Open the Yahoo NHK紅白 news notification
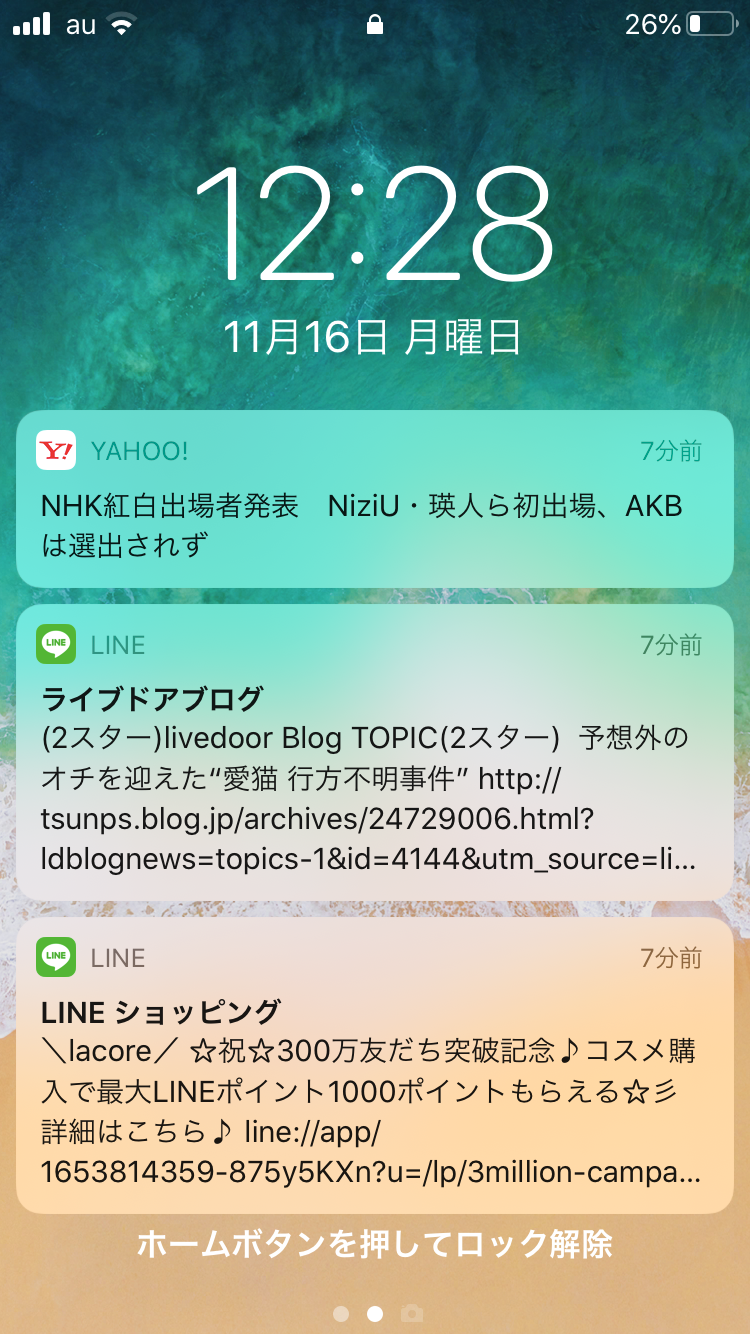The height and width of the screenshot is (1334, 750). pos(375,500)
